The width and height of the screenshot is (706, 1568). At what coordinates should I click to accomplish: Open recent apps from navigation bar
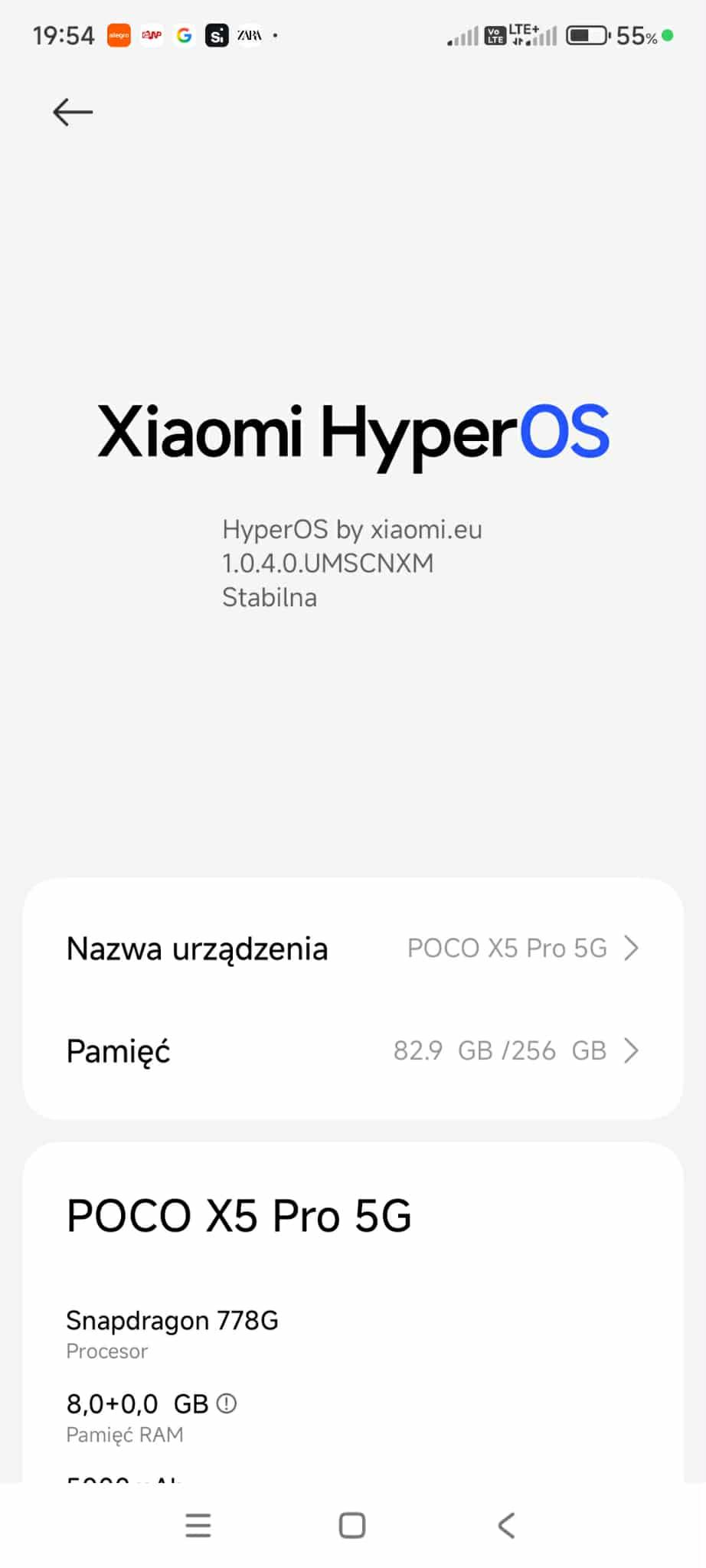click(x=198, y=1525)
